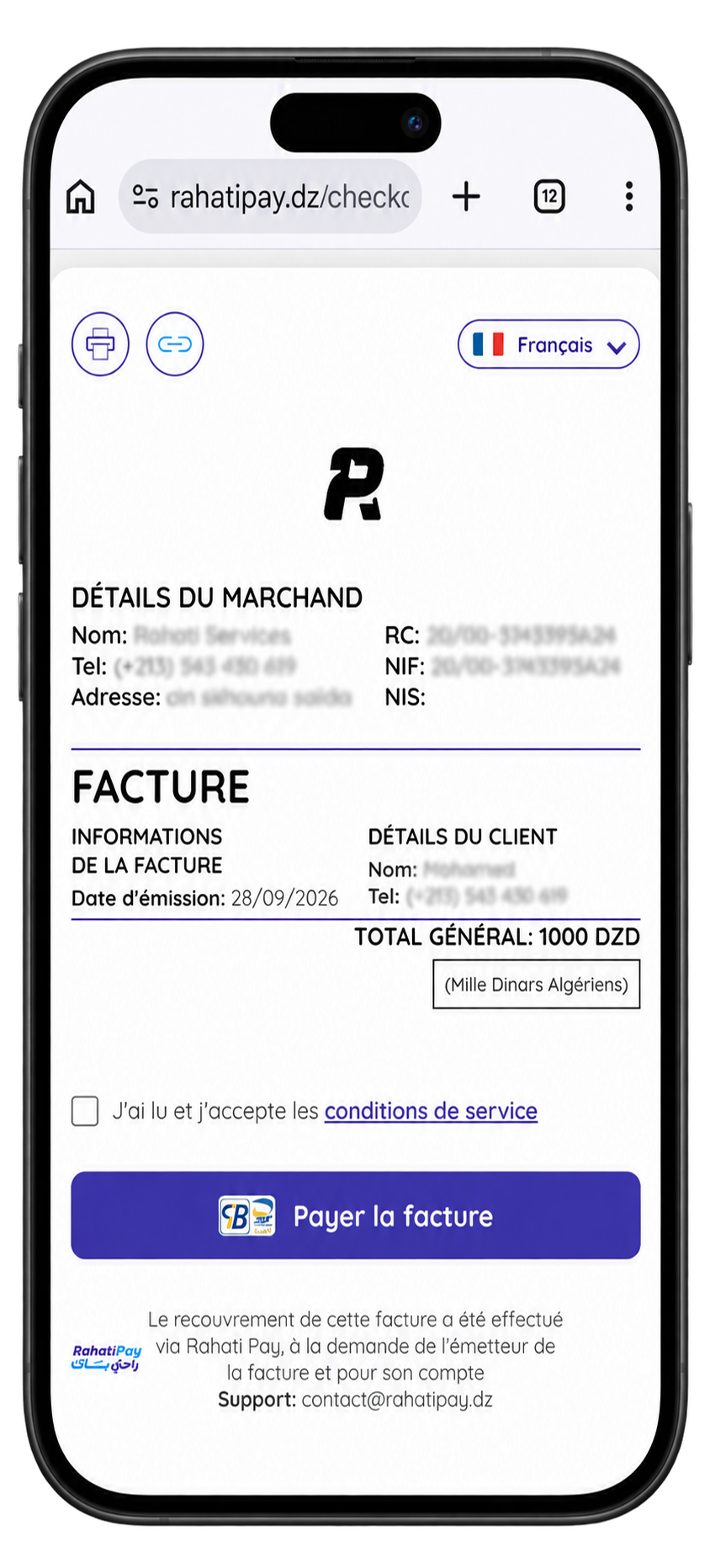The image size is (710, 1568).
Task: Print the invoice with the printer icon
Action: [100, 344]
